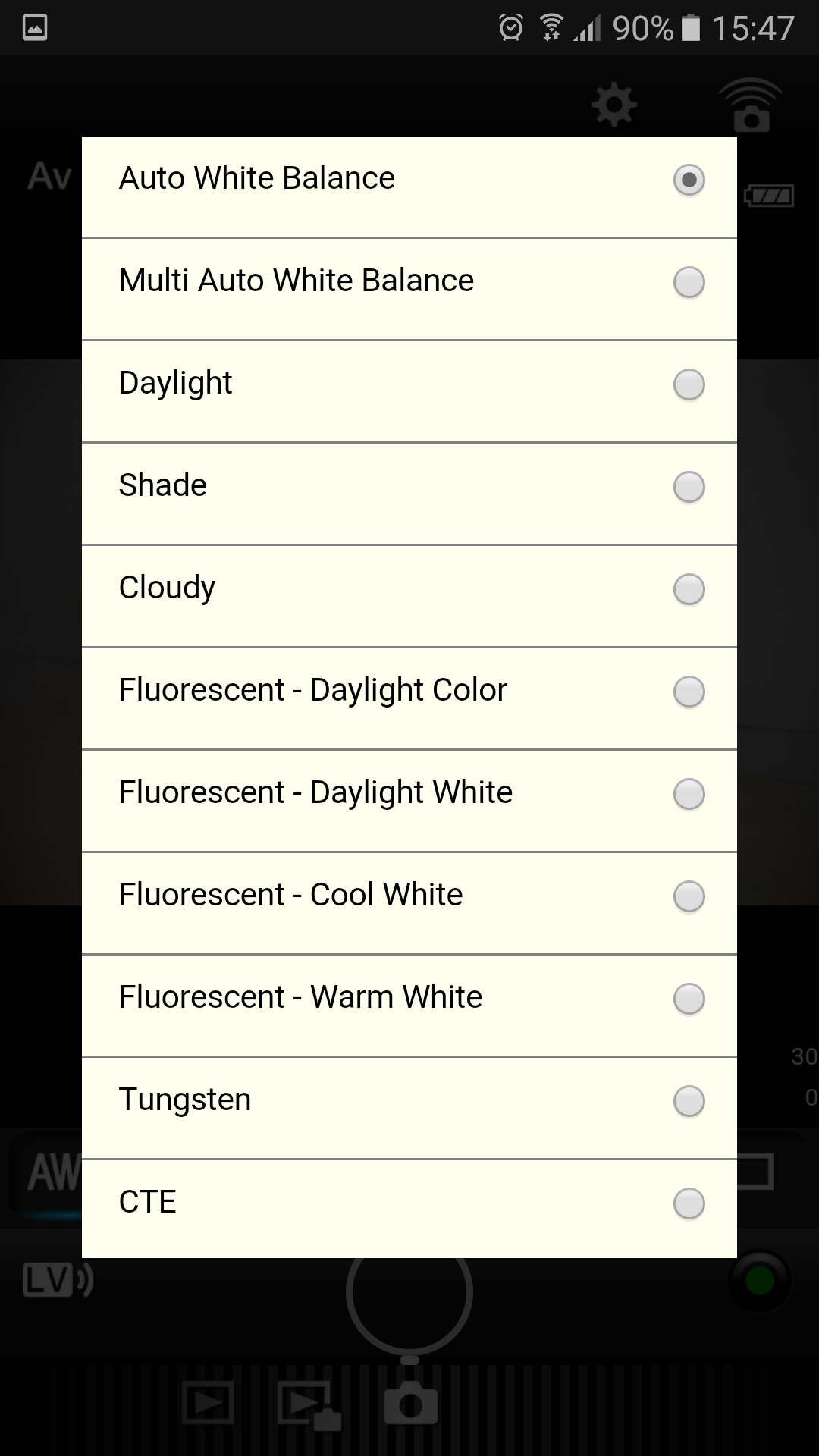Select Fluorescent - Daylight White

[409, 801]
